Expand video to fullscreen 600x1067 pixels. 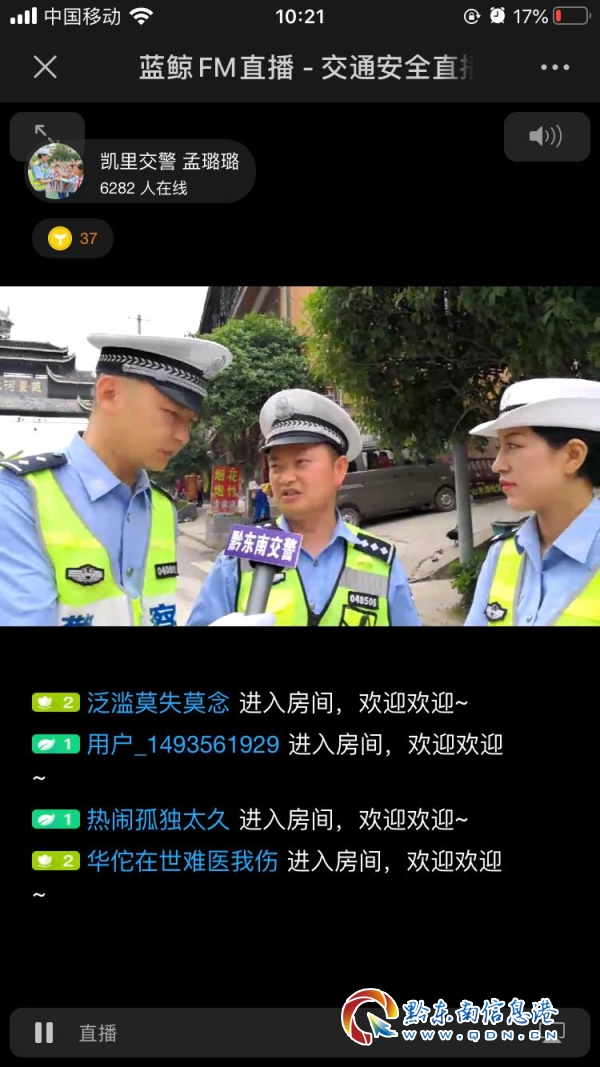(45, 132)
